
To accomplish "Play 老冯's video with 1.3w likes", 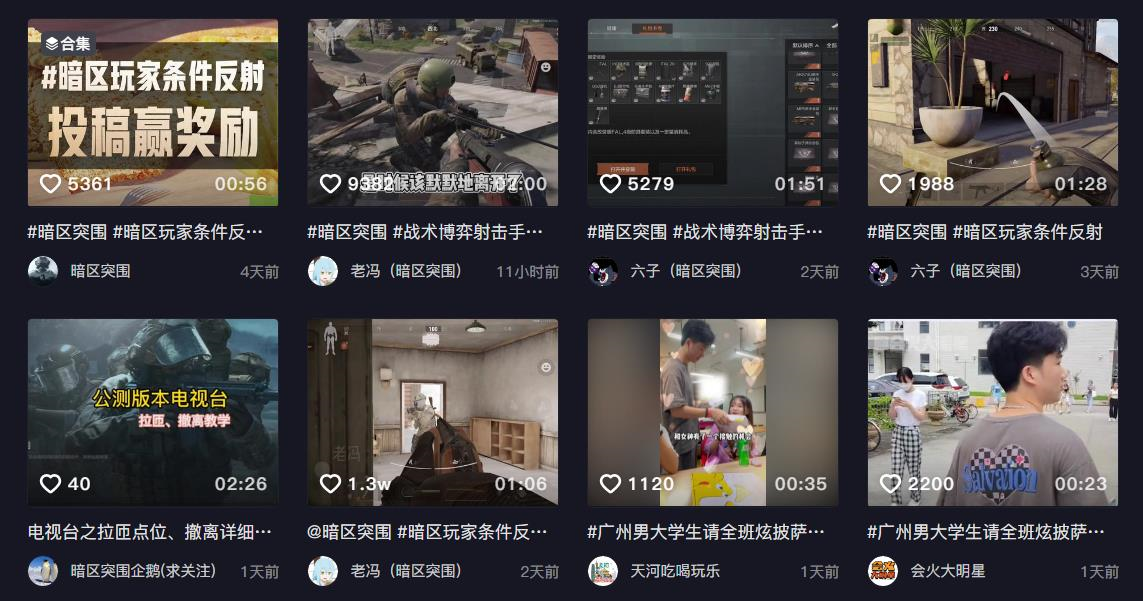I will coord(432,412).
